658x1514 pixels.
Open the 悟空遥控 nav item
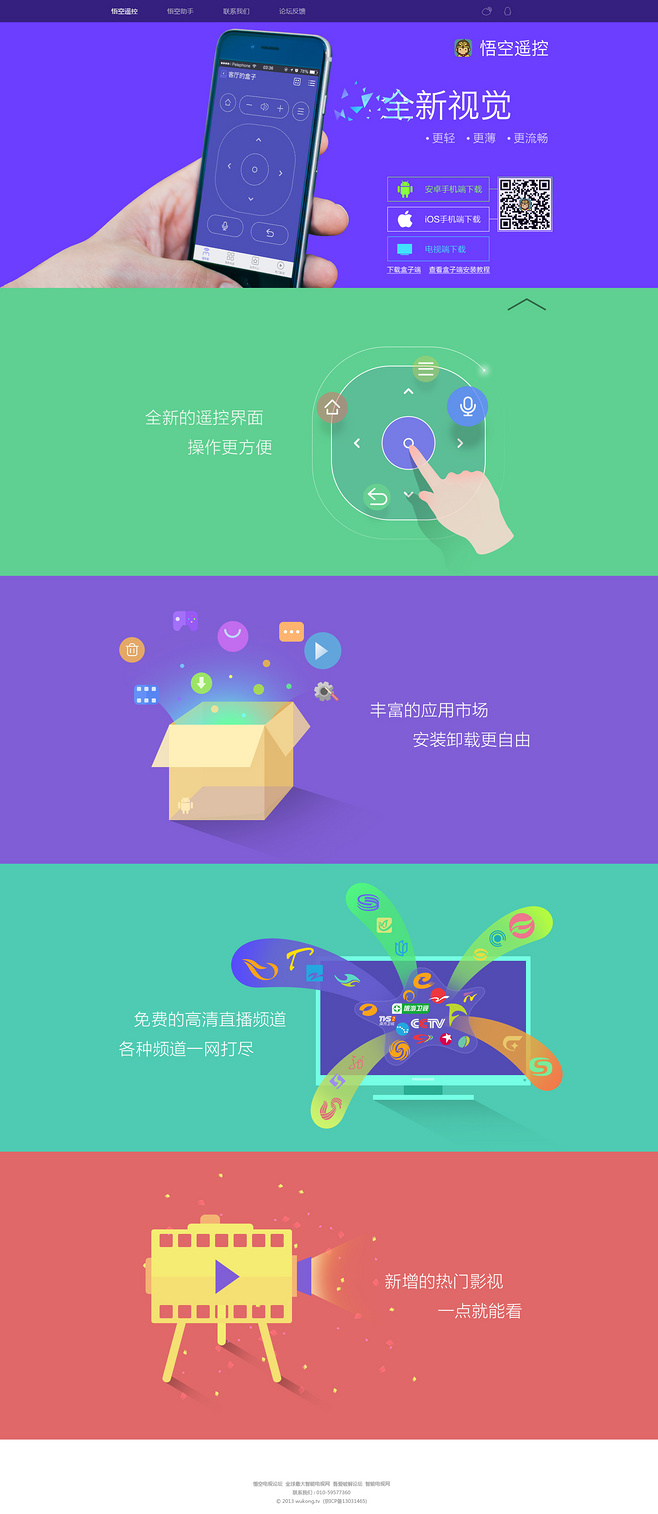click(124, 11)
